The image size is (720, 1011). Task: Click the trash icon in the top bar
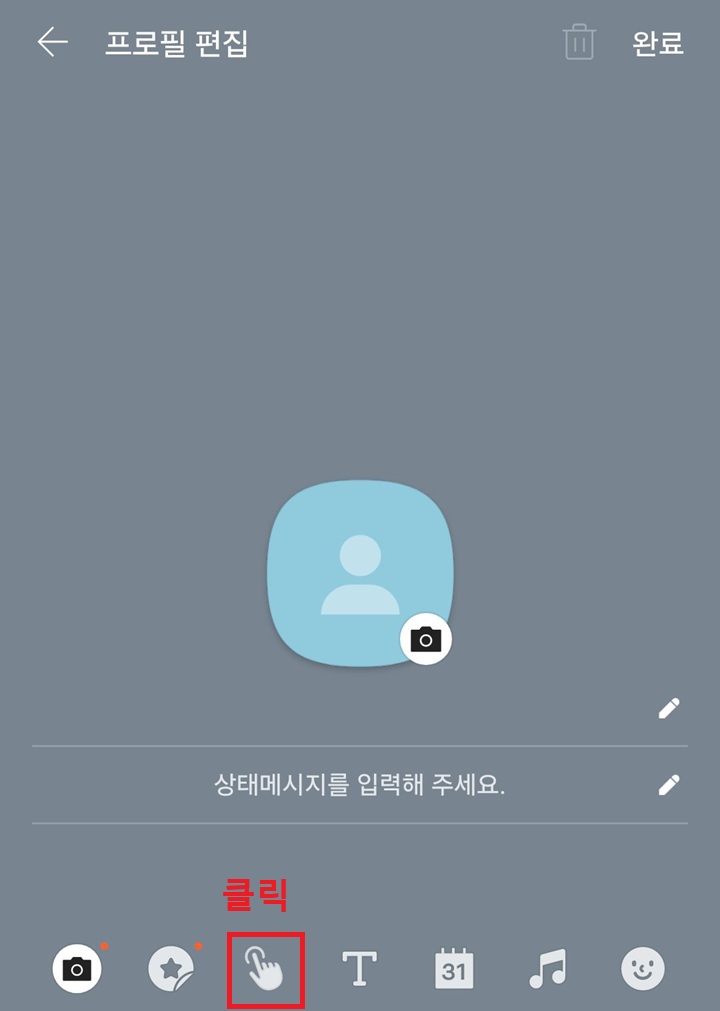[x=578, y=44]
